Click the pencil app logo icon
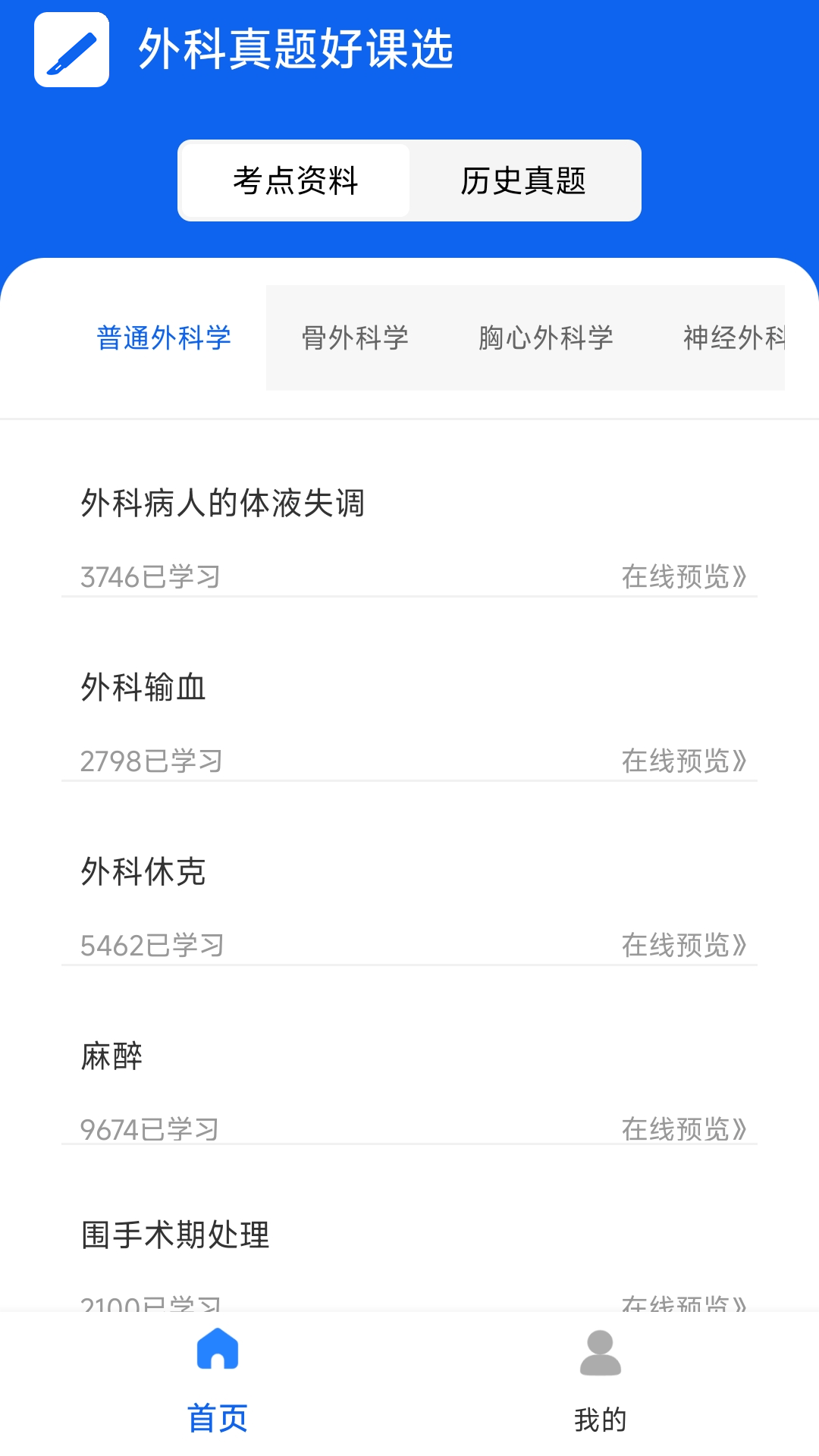 70,52
